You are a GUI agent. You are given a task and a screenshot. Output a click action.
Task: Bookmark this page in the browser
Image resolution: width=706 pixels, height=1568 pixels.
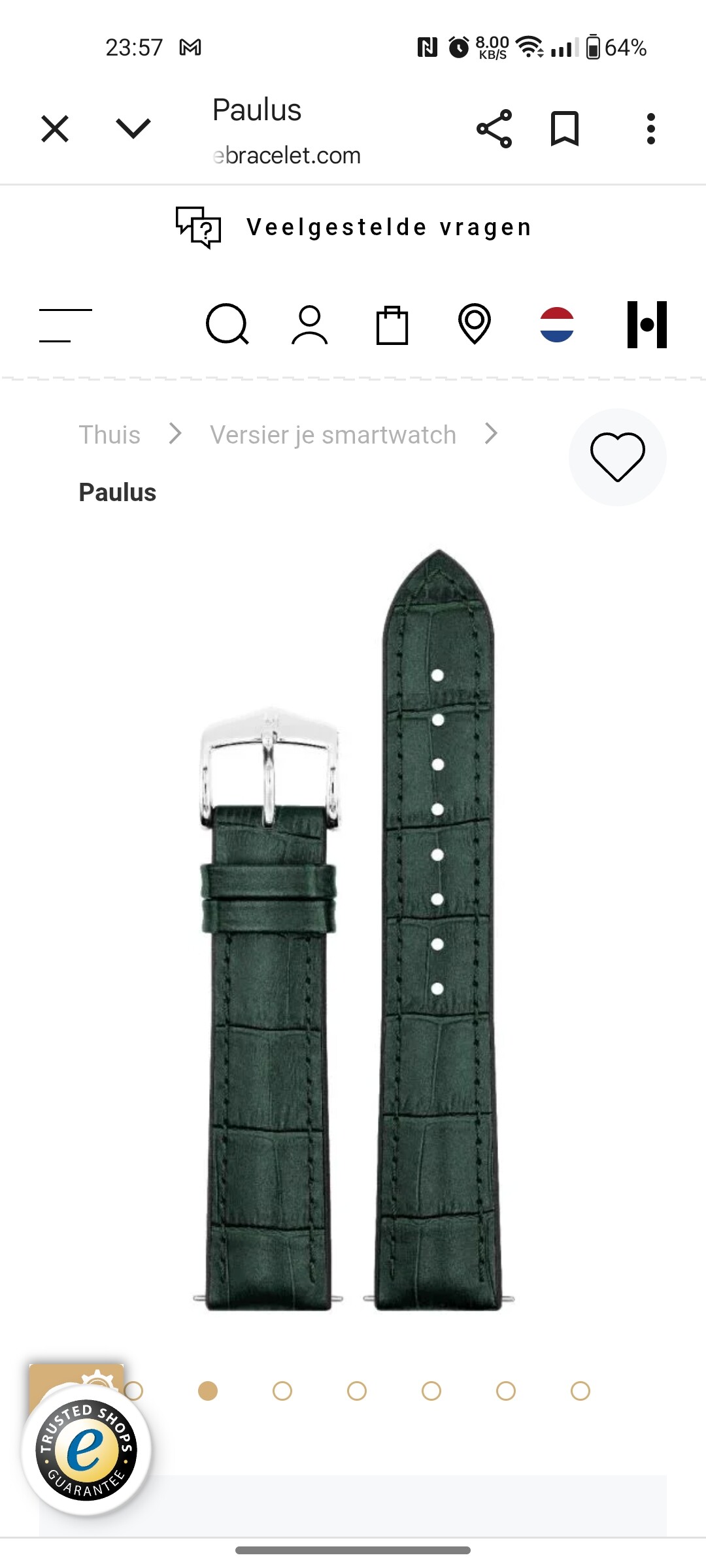point(565,129)
